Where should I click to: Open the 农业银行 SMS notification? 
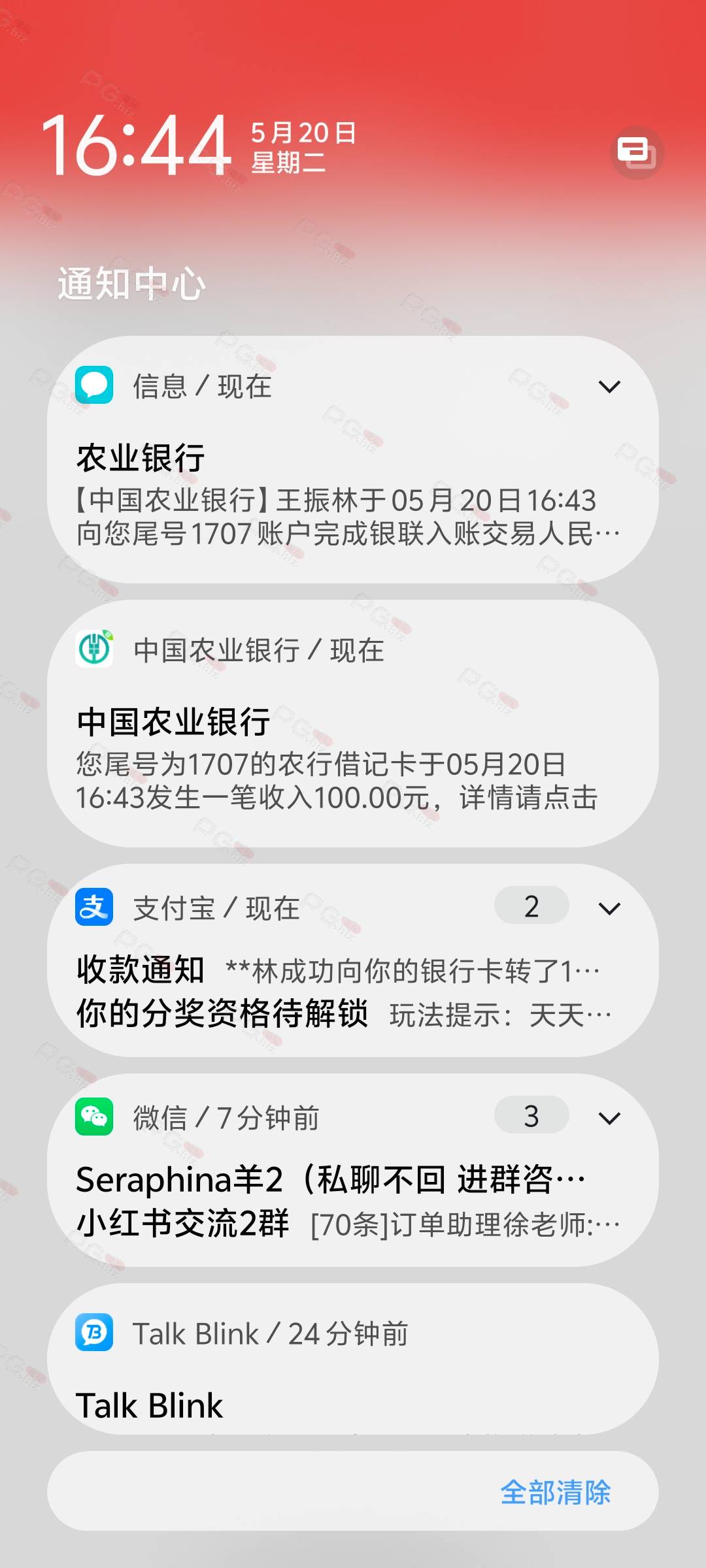tap(353, 460)
